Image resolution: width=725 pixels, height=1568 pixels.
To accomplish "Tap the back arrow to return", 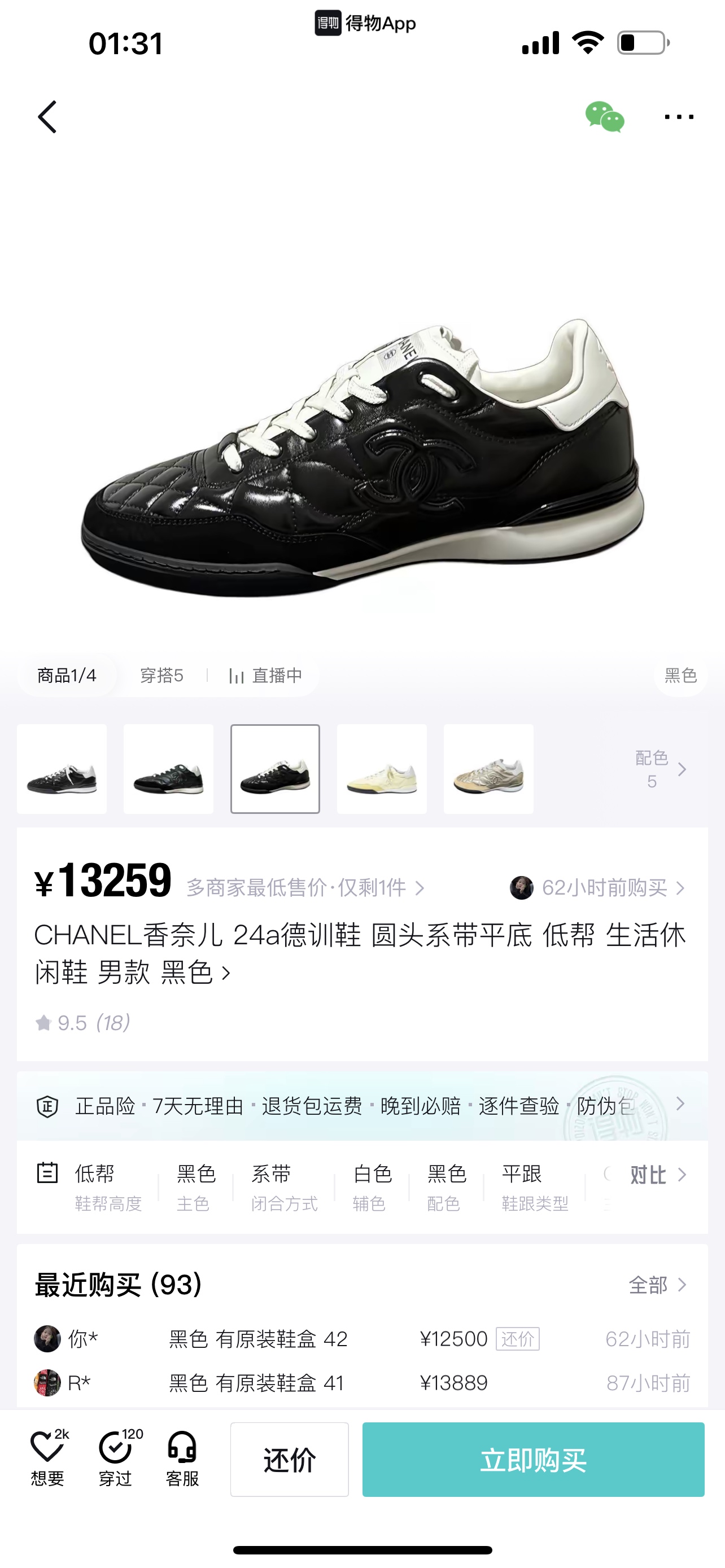I will (x=49, y=117).
